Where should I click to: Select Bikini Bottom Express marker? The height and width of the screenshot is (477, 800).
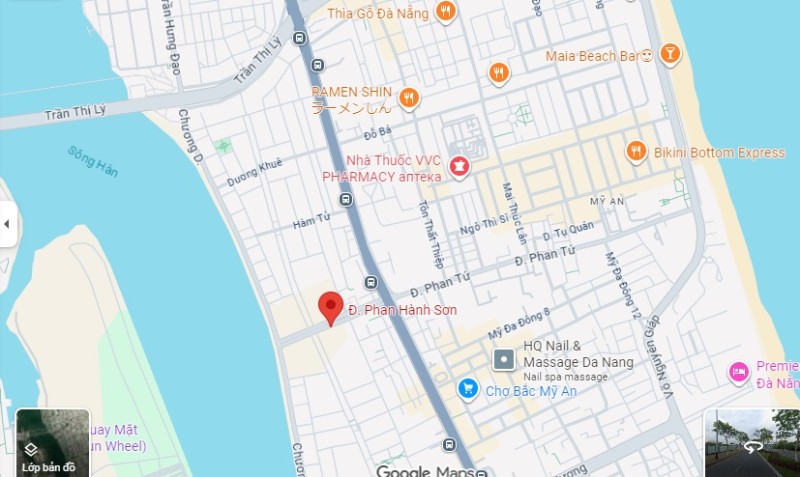point(636,151)
